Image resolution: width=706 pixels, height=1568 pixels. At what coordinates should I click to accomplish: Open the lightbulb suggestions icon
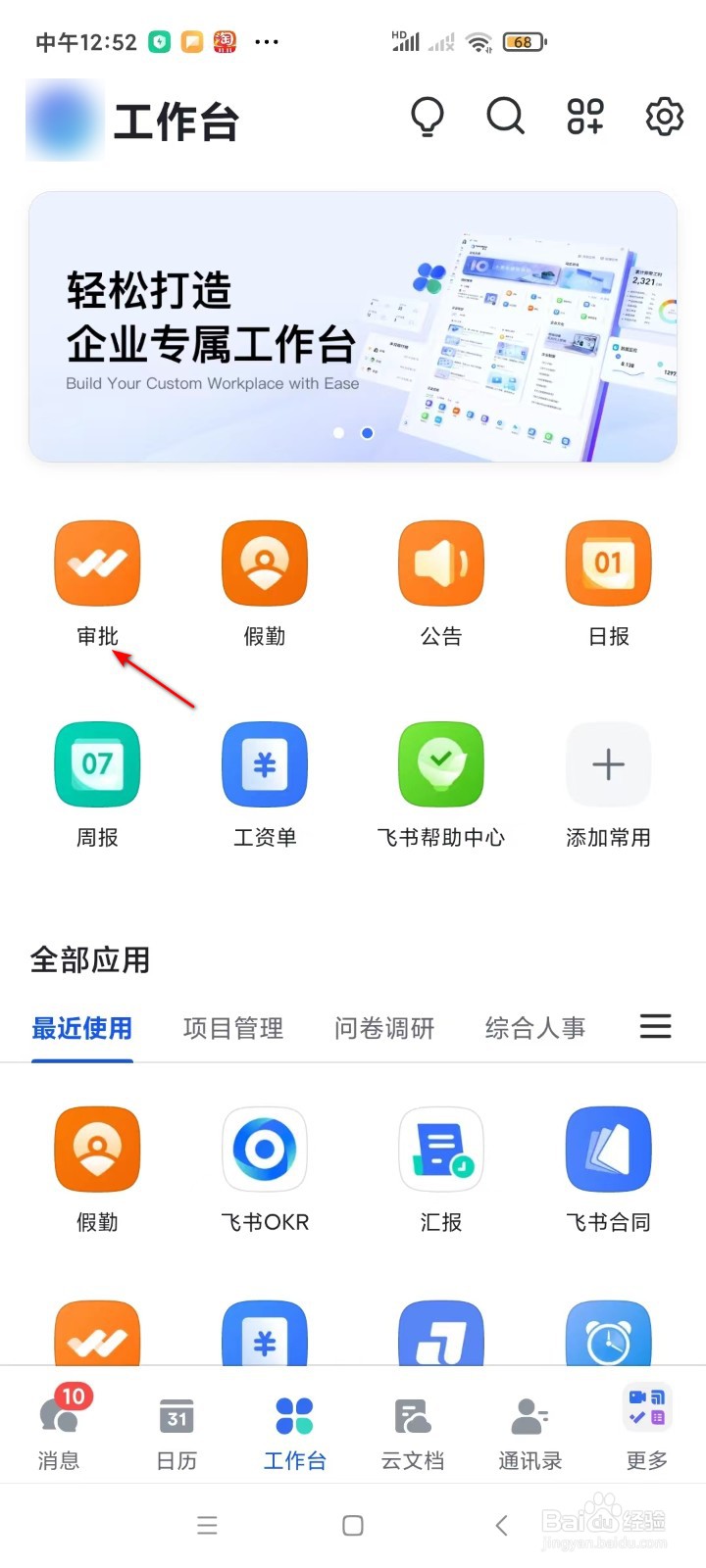pos(428,116)
